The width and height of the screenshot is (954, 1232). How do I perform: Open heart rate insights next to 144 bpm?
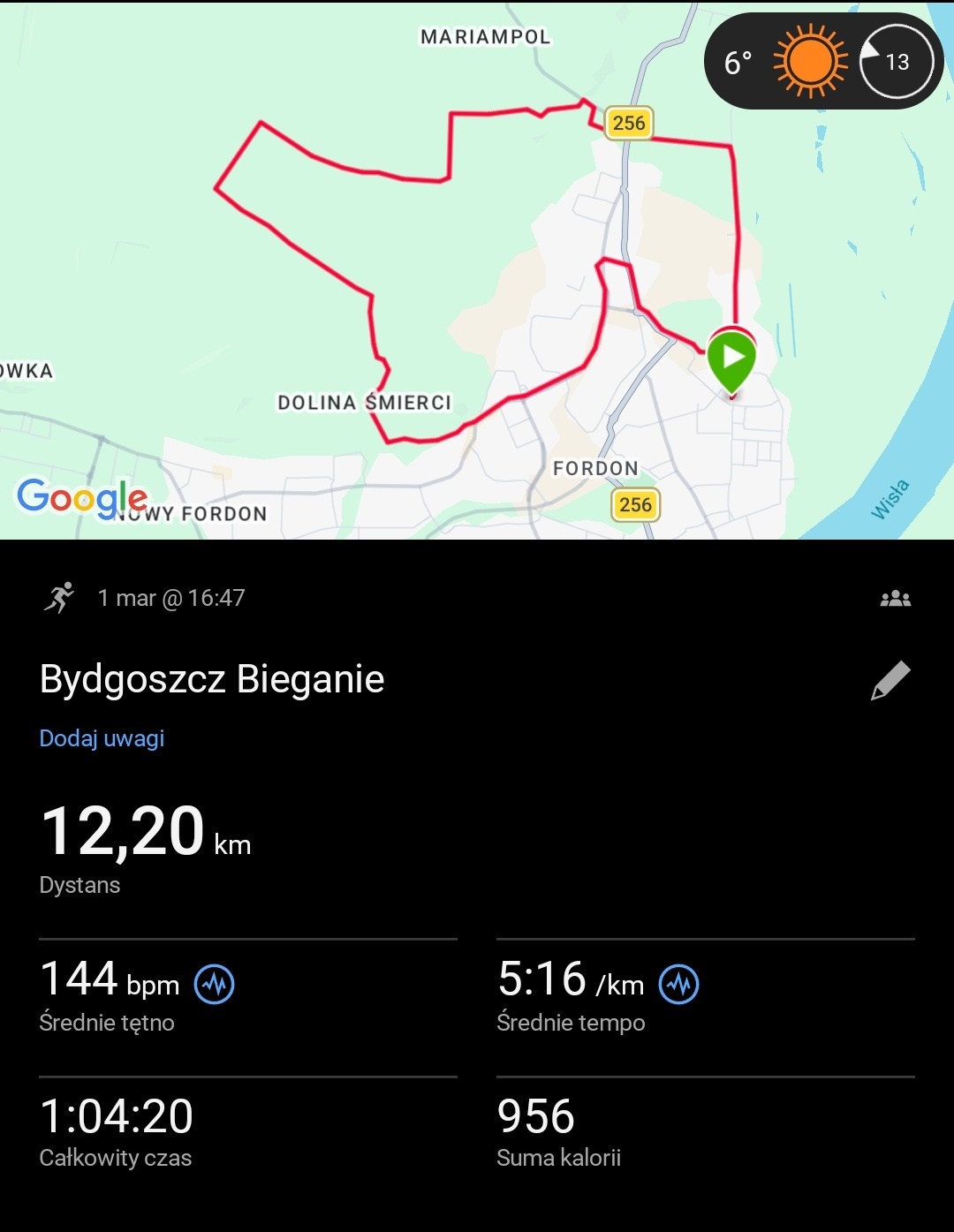point(215,984)
